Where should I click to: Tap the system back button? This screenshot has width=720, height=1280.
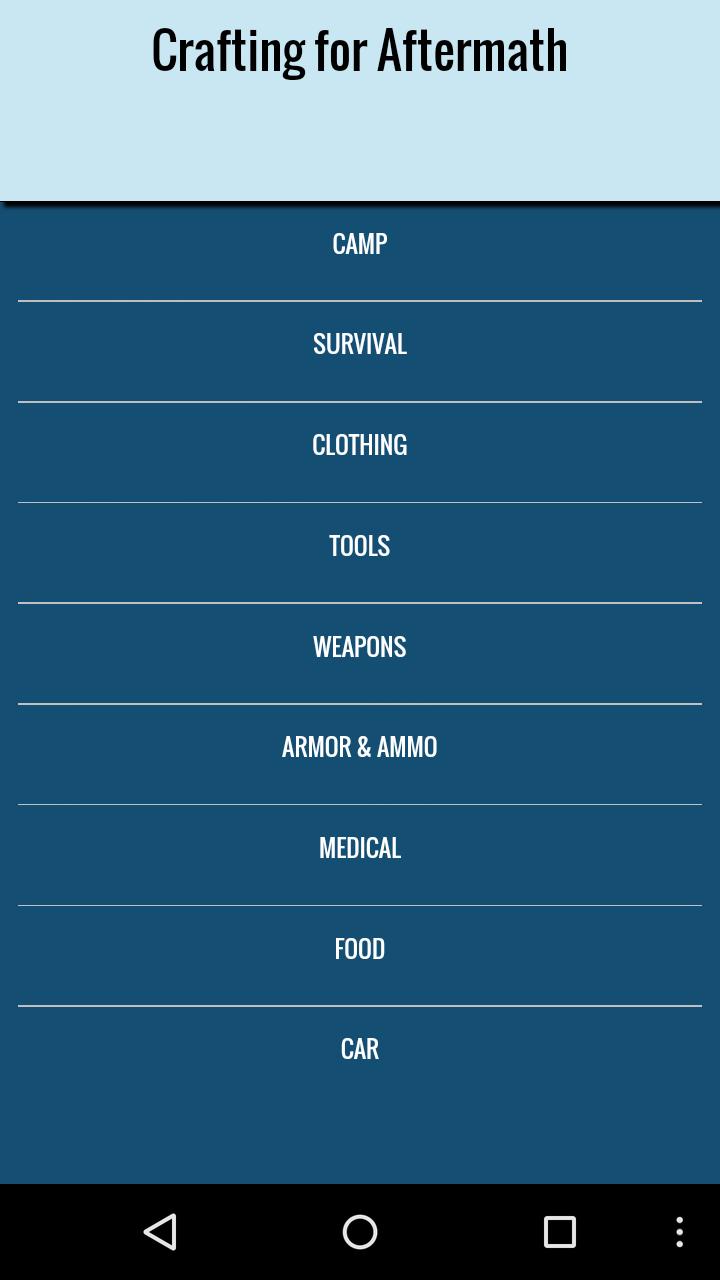tap(161, 1232)
